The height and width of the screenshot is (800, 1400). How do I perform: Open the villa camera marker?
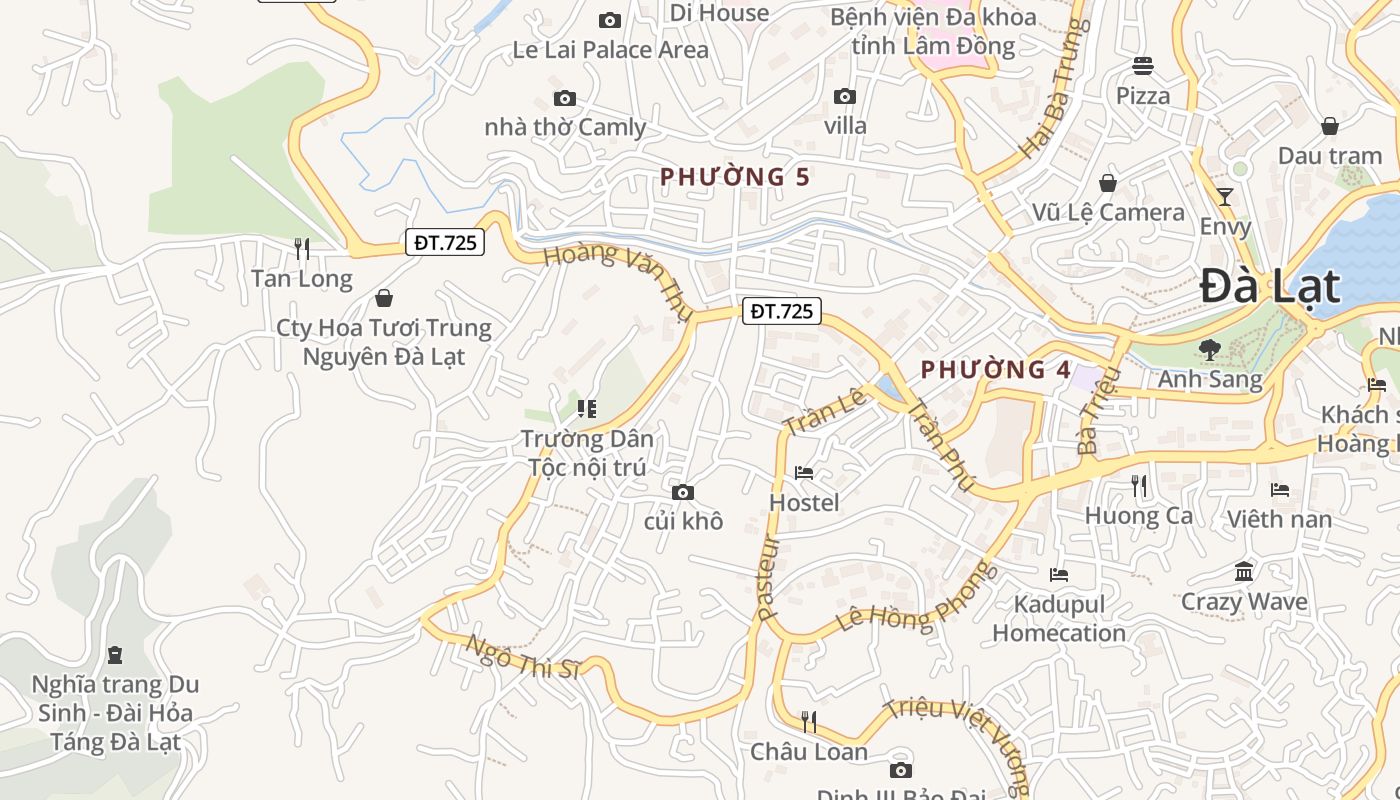tap(845, 97)
